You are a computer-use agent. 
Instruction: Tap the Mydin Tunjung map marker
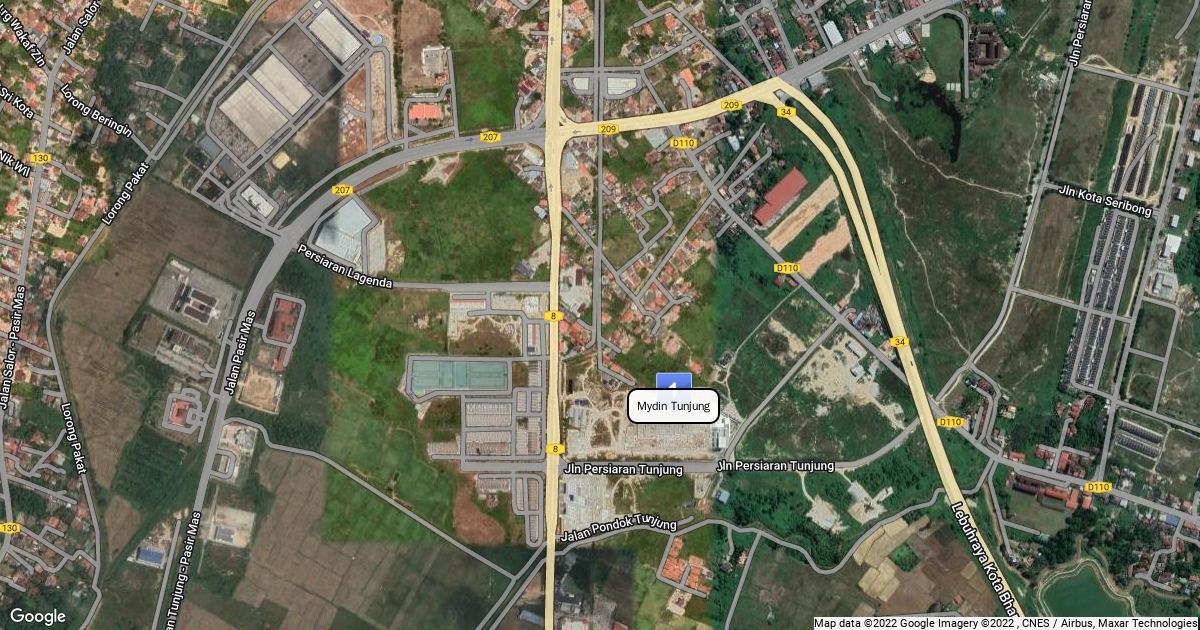click(x=673, y=381)
